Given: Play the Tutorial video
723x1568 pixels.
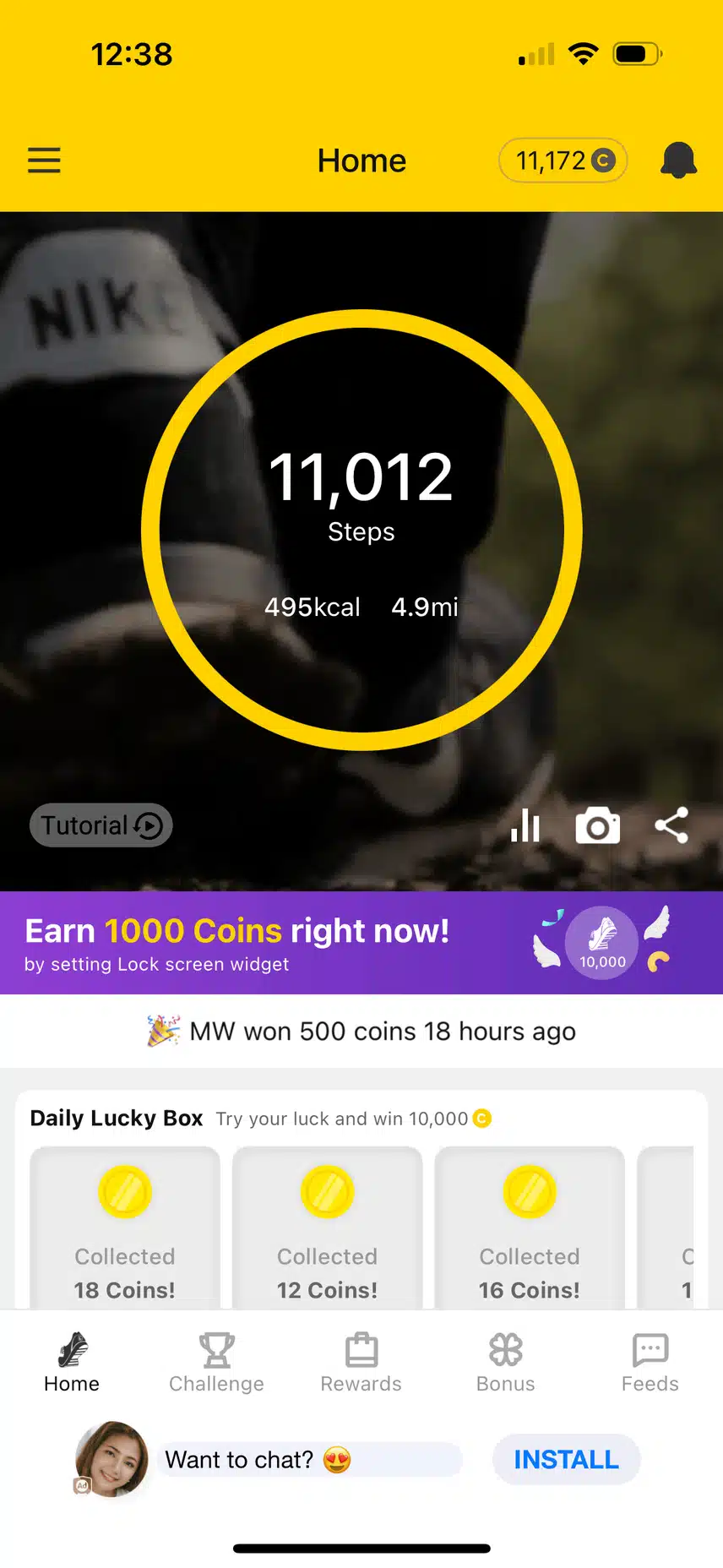Looking at the screenshot, I should tap(101, 825).
